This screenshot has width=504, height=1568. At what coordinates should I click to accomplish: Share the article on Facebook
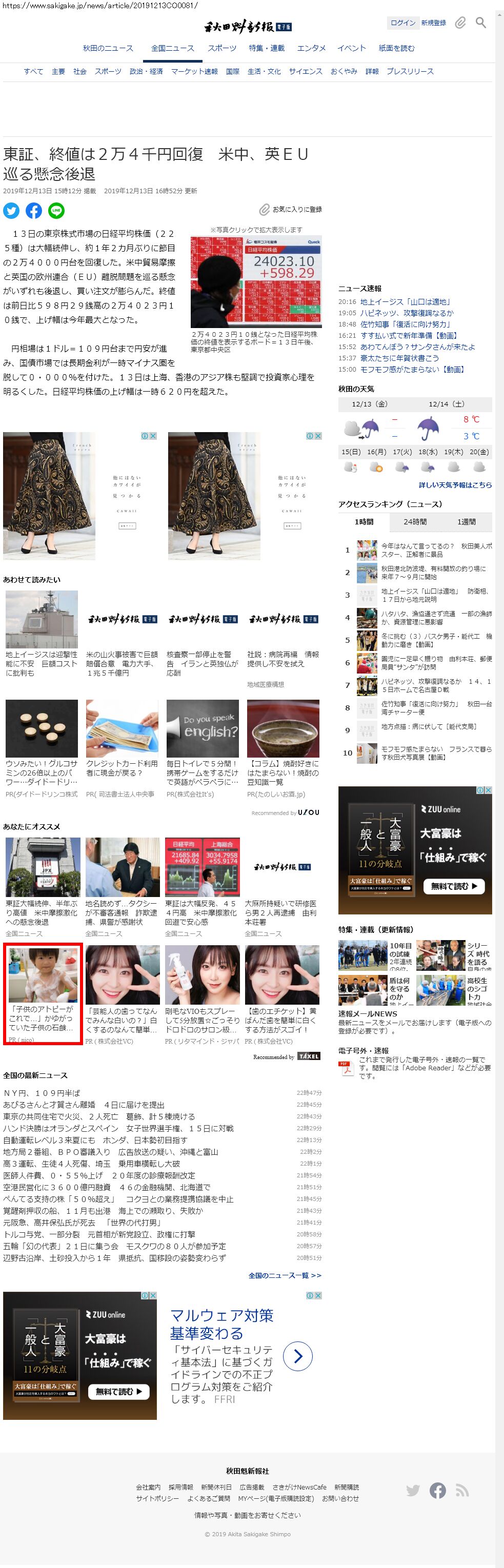34,211
